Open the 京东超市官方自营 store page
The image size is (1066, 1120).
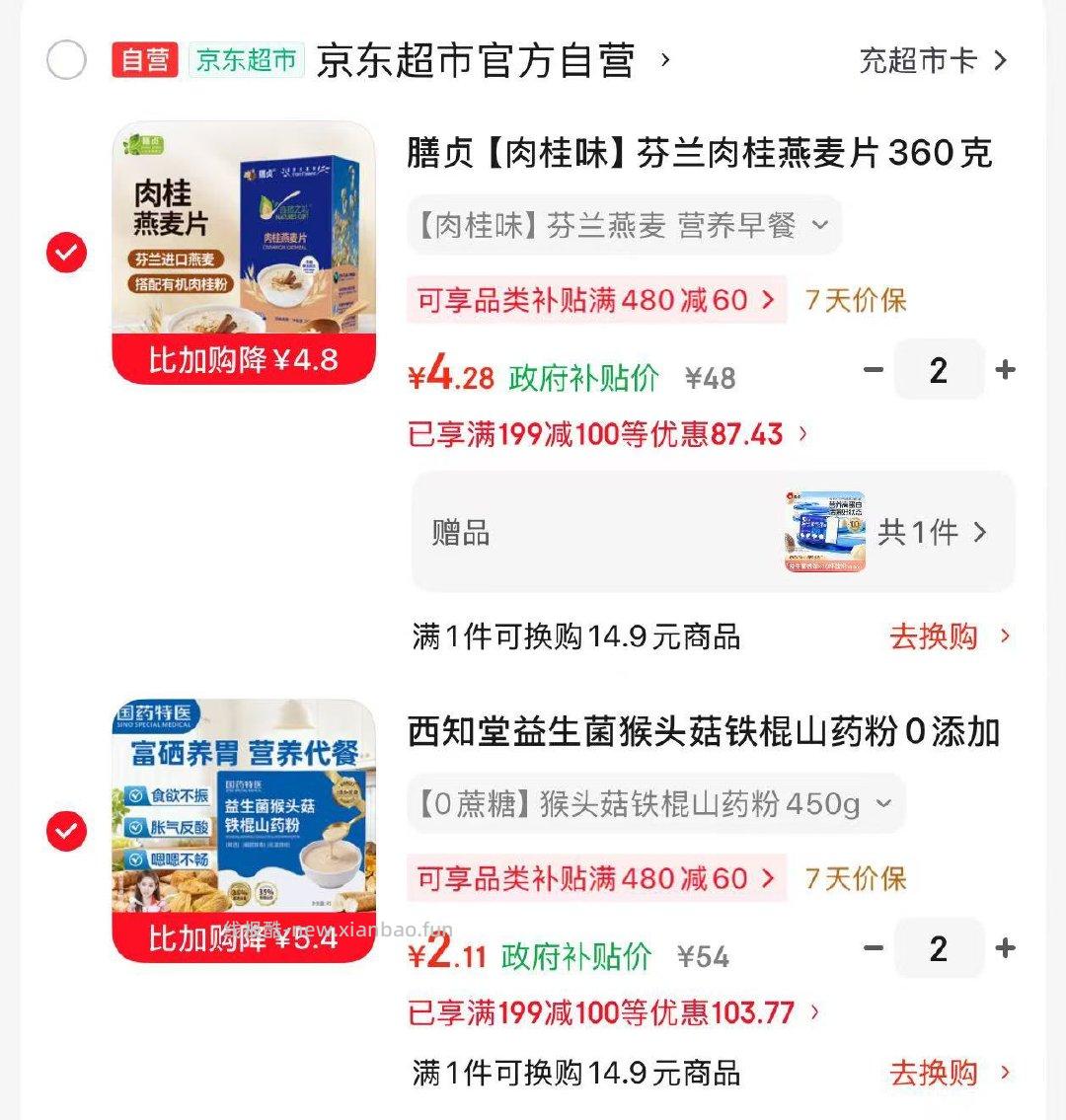[489, 58]
